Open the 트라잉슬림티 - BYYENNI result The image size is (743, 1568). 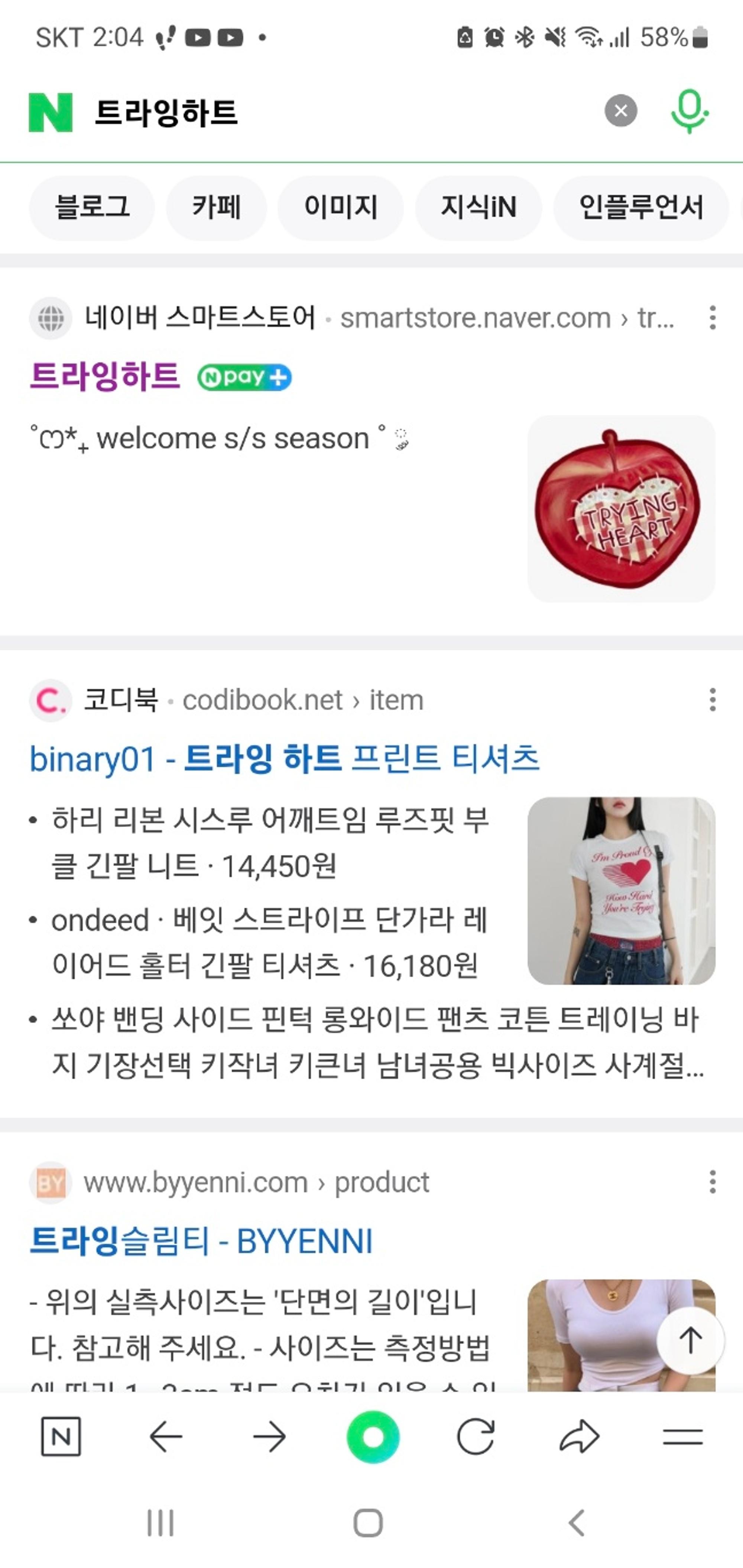tap(201, 1240)
